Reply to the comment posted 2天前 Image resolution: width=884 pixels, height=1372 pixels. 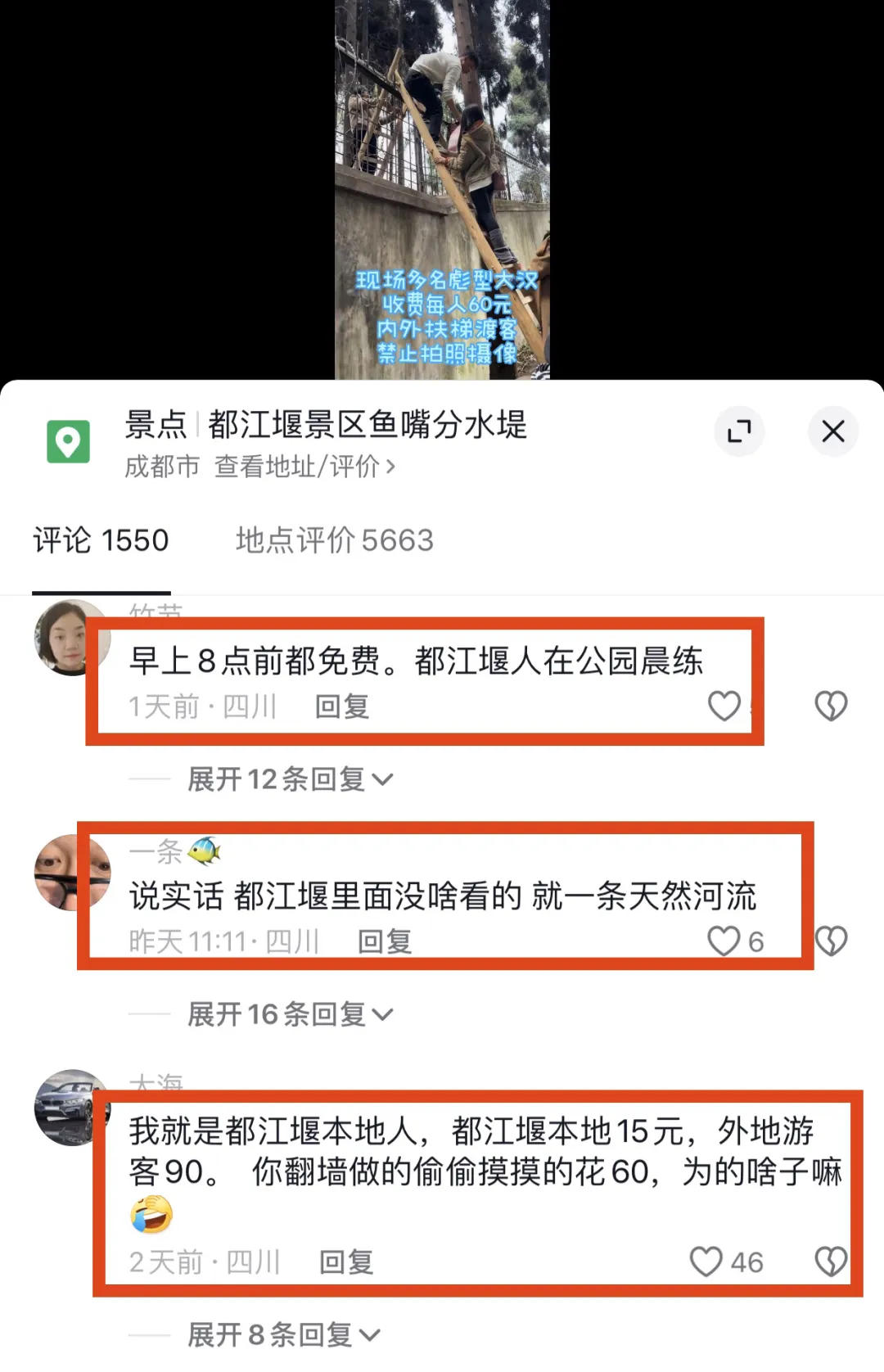[346, 1262]
